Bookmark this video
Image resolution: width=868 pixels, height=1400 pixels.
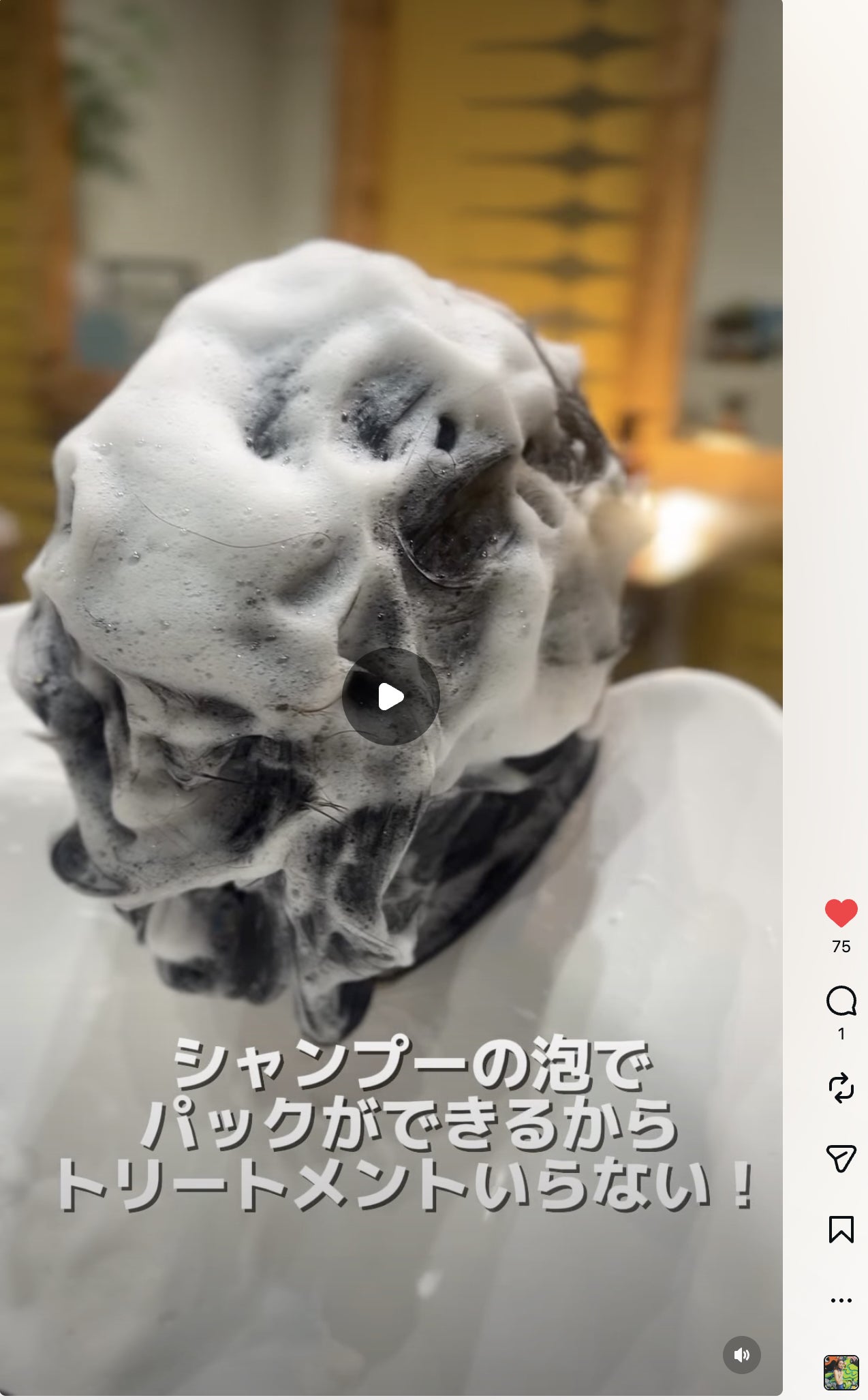(x=841, y=1229)
